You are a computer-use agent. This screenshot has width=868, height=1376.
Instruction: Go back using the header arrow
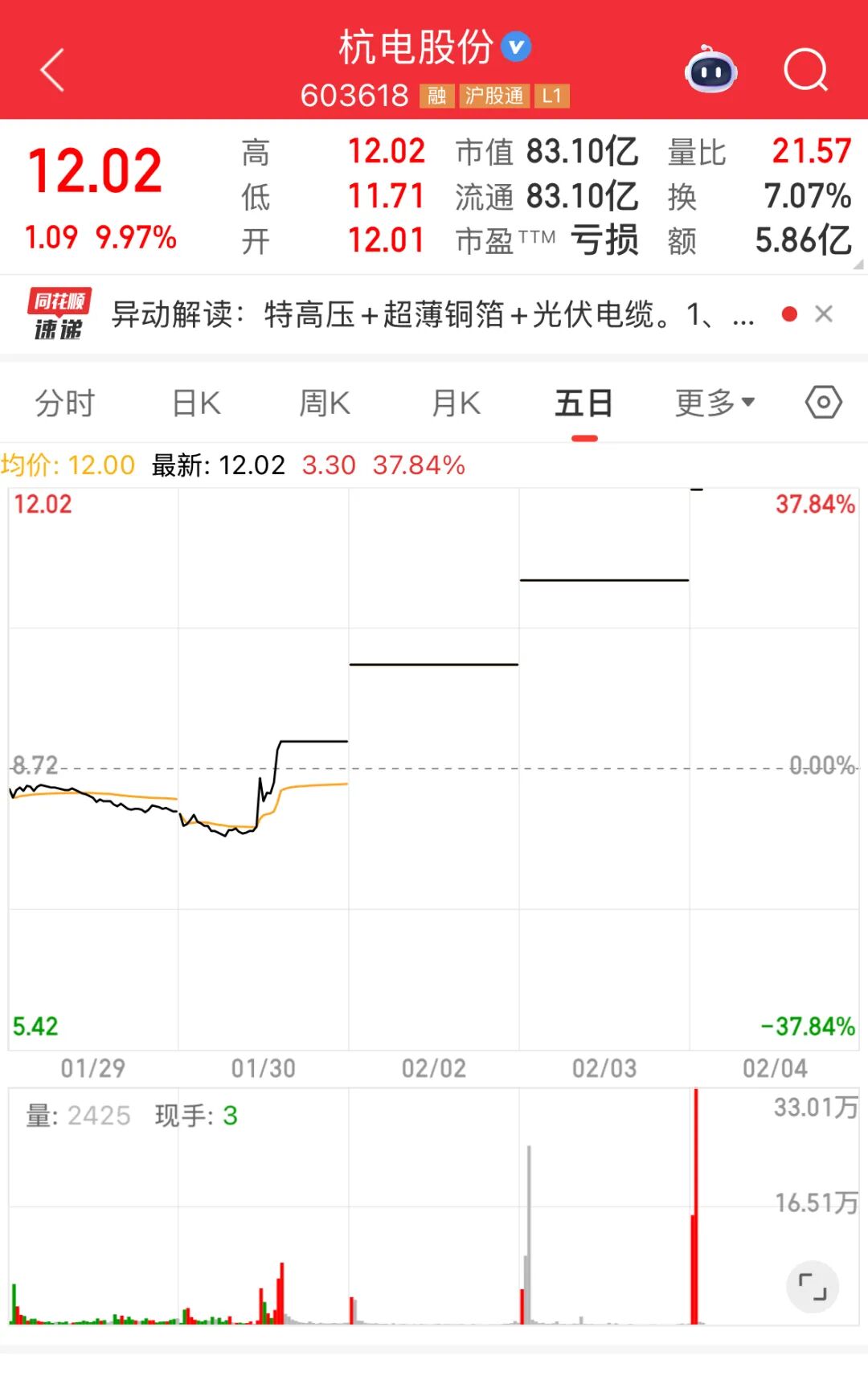pyautogui.click(x=53, y=71)
